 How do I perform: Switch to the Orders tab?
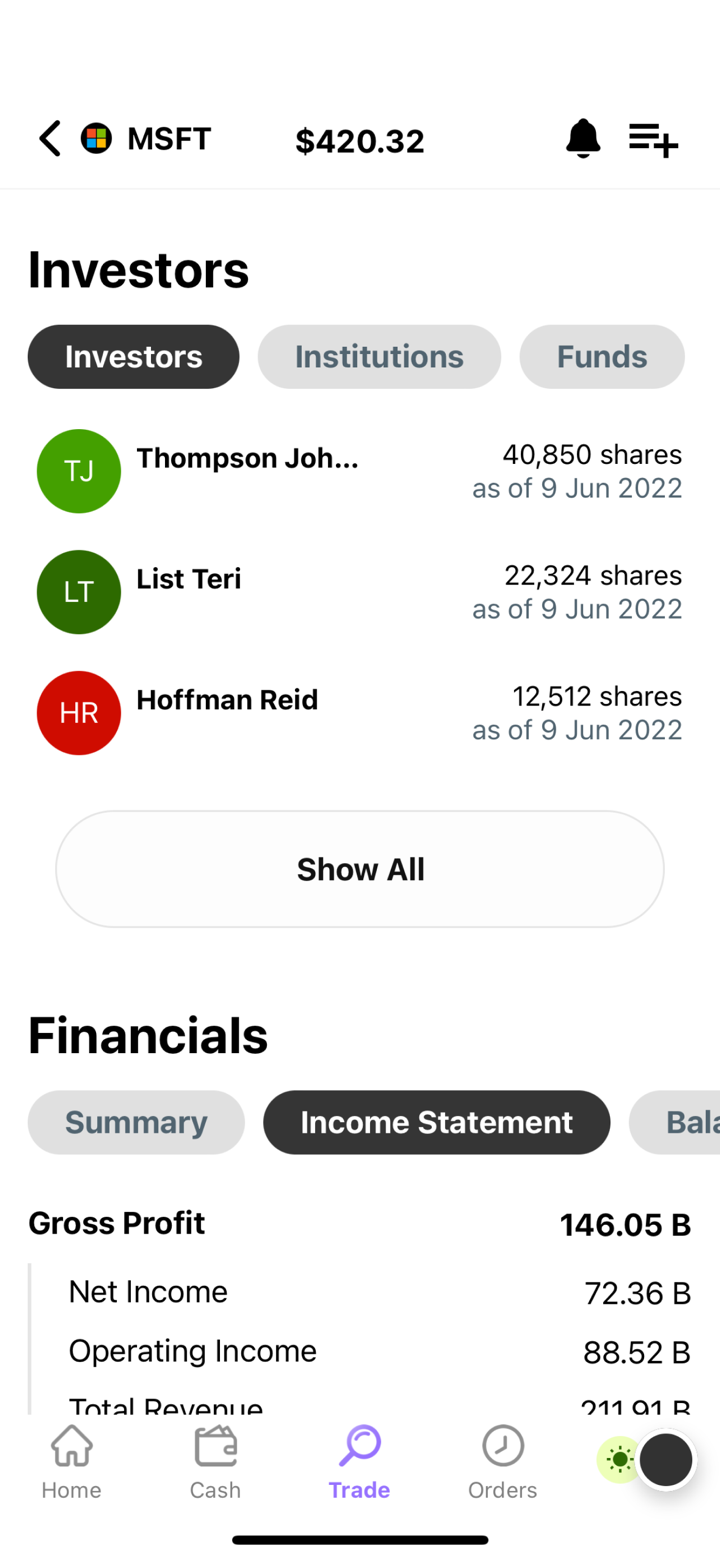point(502,1463)
